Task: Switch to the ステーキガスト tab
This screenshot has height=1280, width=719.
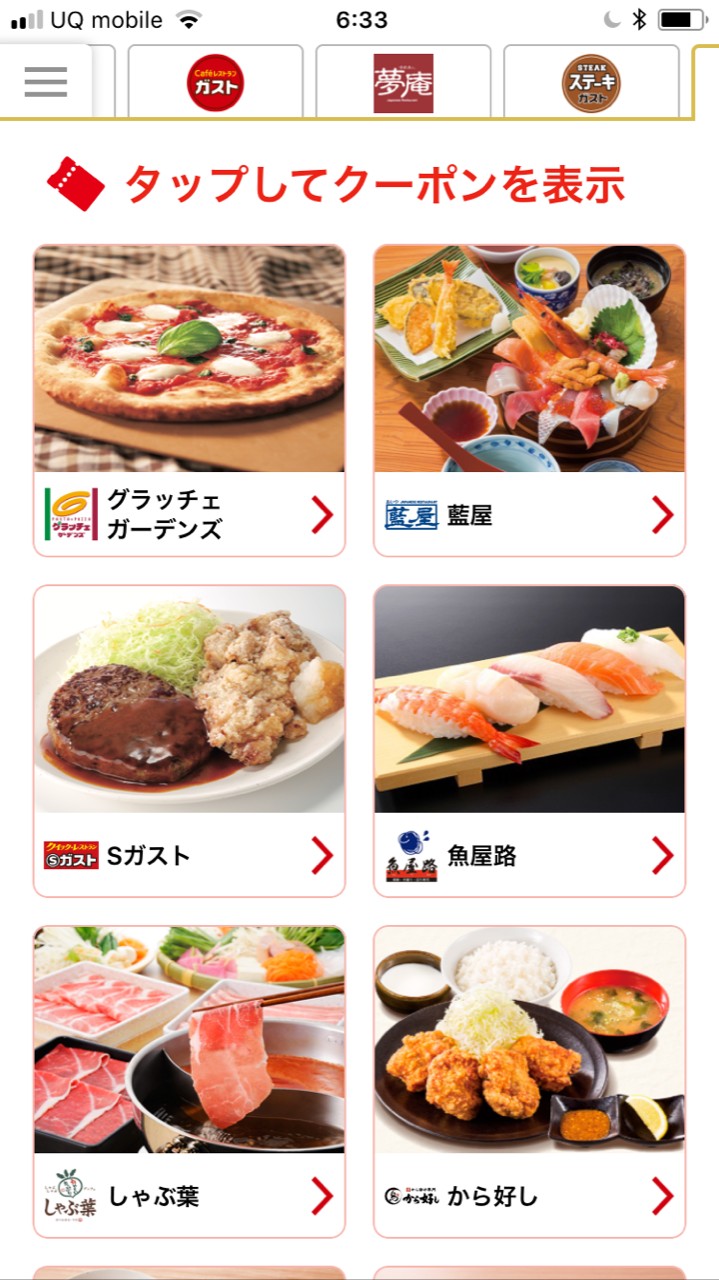Action: coord(591,83)
